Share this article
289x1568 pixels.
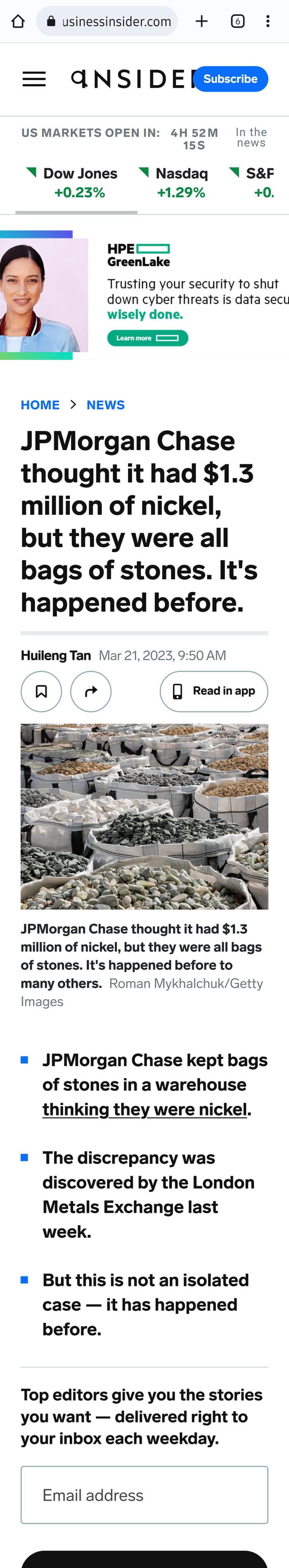click(91, 692)
